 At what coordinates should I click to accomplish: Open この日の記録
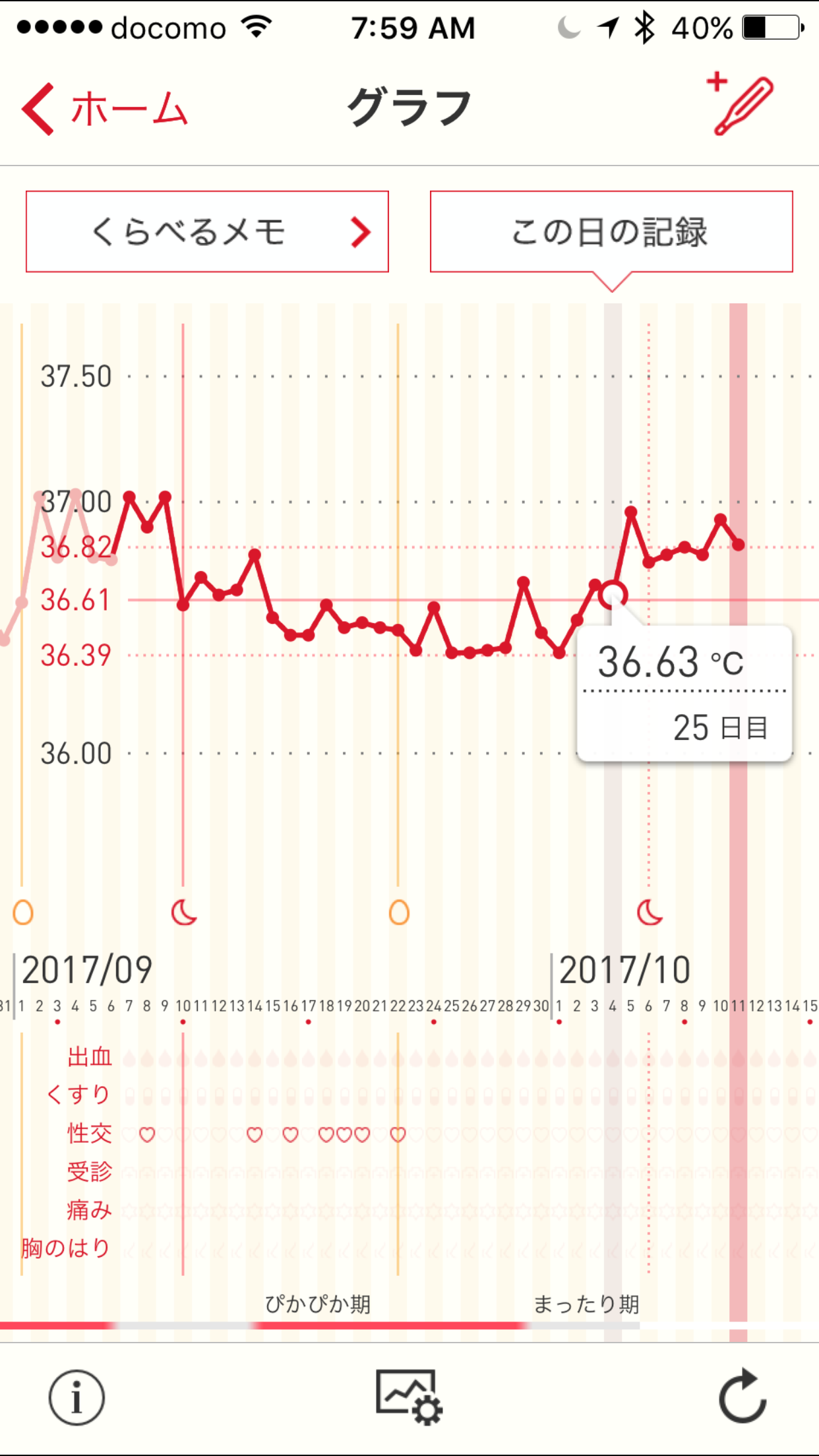[611, 231]
